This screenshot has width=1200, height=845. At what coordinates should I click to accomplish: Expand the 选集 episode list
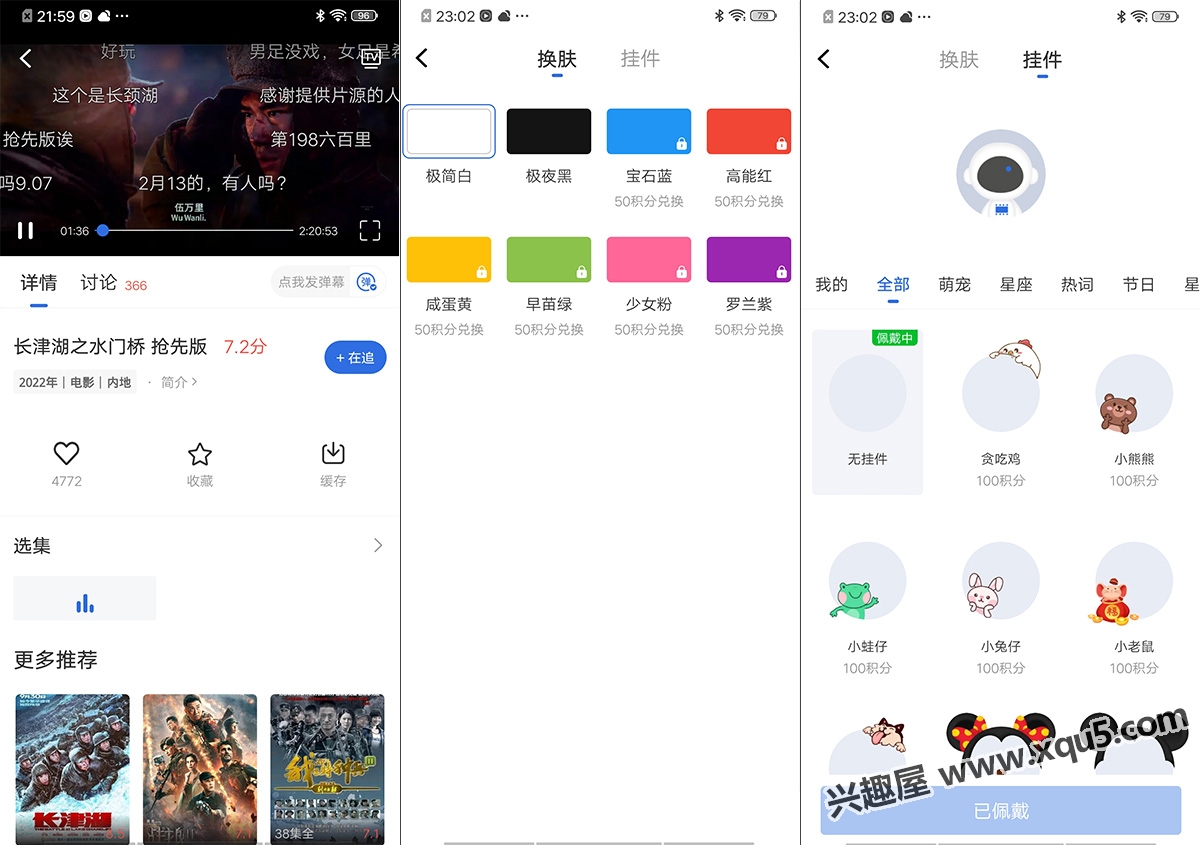coord(377,545)
